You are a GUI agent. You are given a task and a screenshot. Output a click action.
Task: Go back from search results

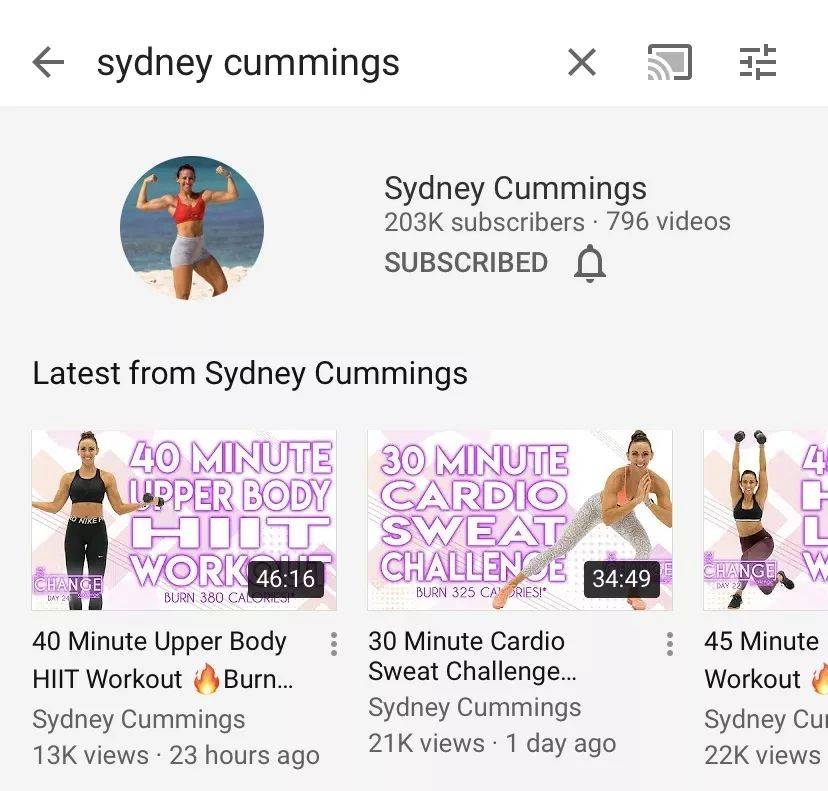(x=47, y=63)
